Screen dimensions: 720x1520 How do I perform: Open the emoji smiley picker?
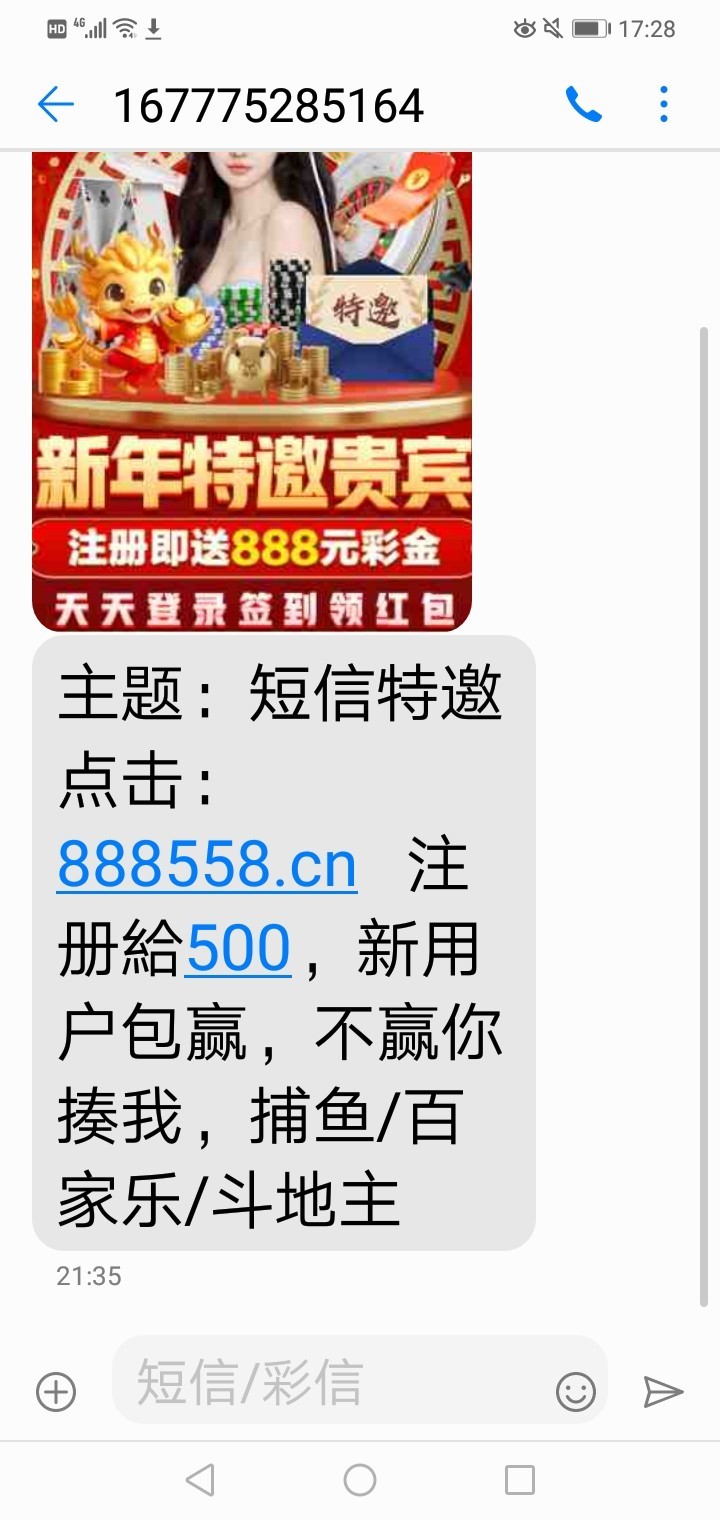click(576, 1391)
